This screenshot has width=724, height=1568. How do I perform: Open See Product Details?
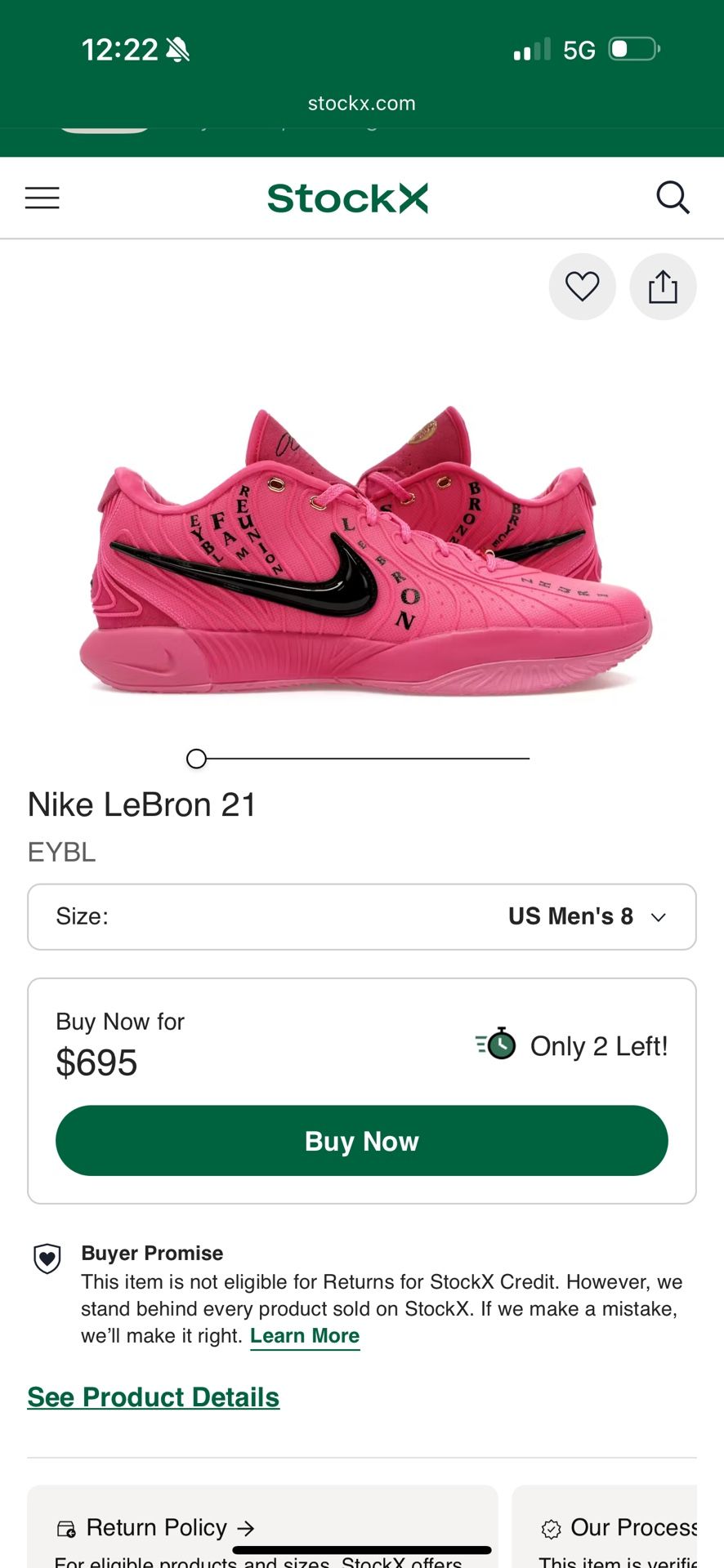point(153,1396)
